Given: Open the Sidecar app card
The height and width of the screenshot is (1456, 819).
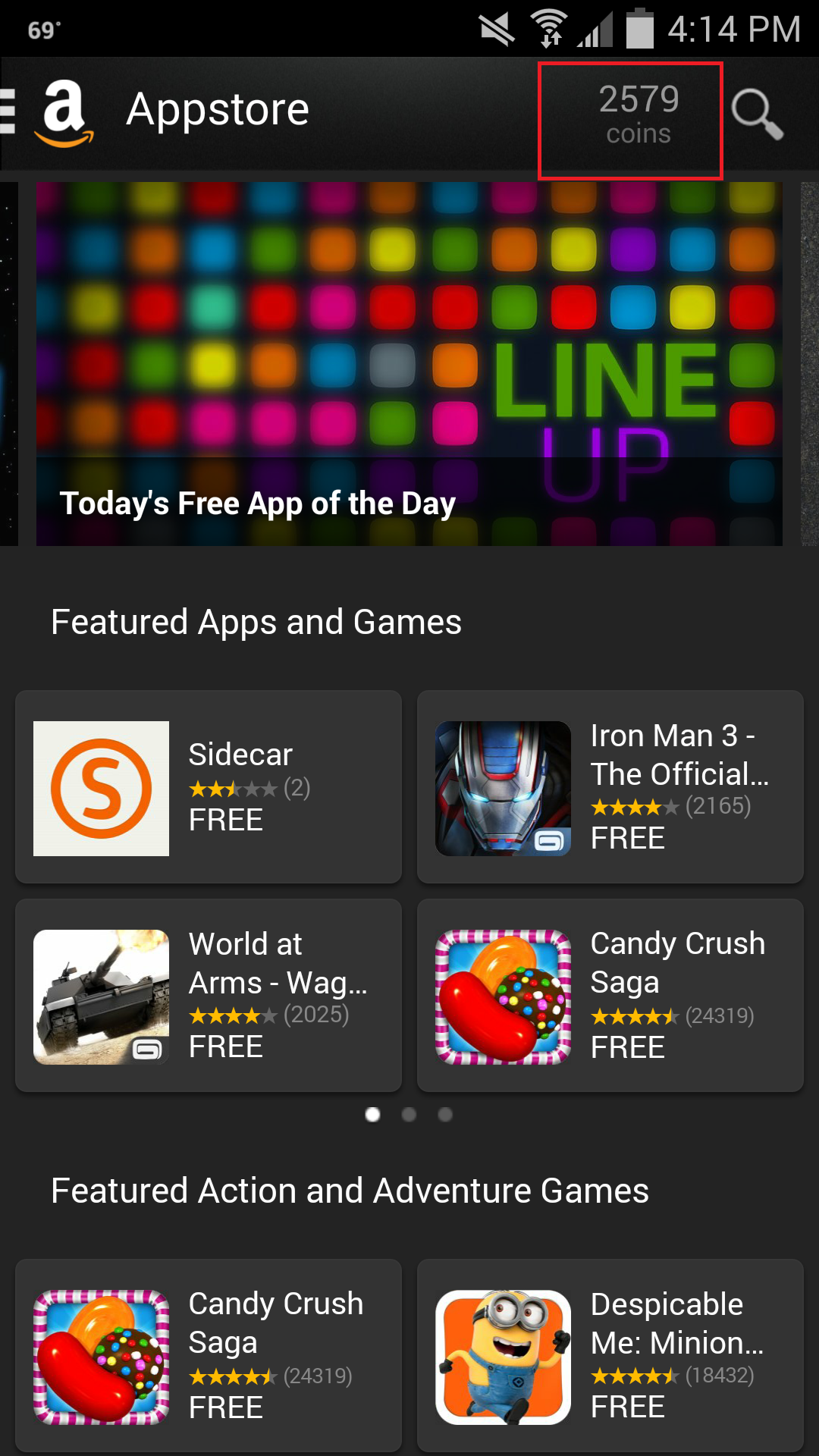Looking at the screenshot, I should pos(209,787).
